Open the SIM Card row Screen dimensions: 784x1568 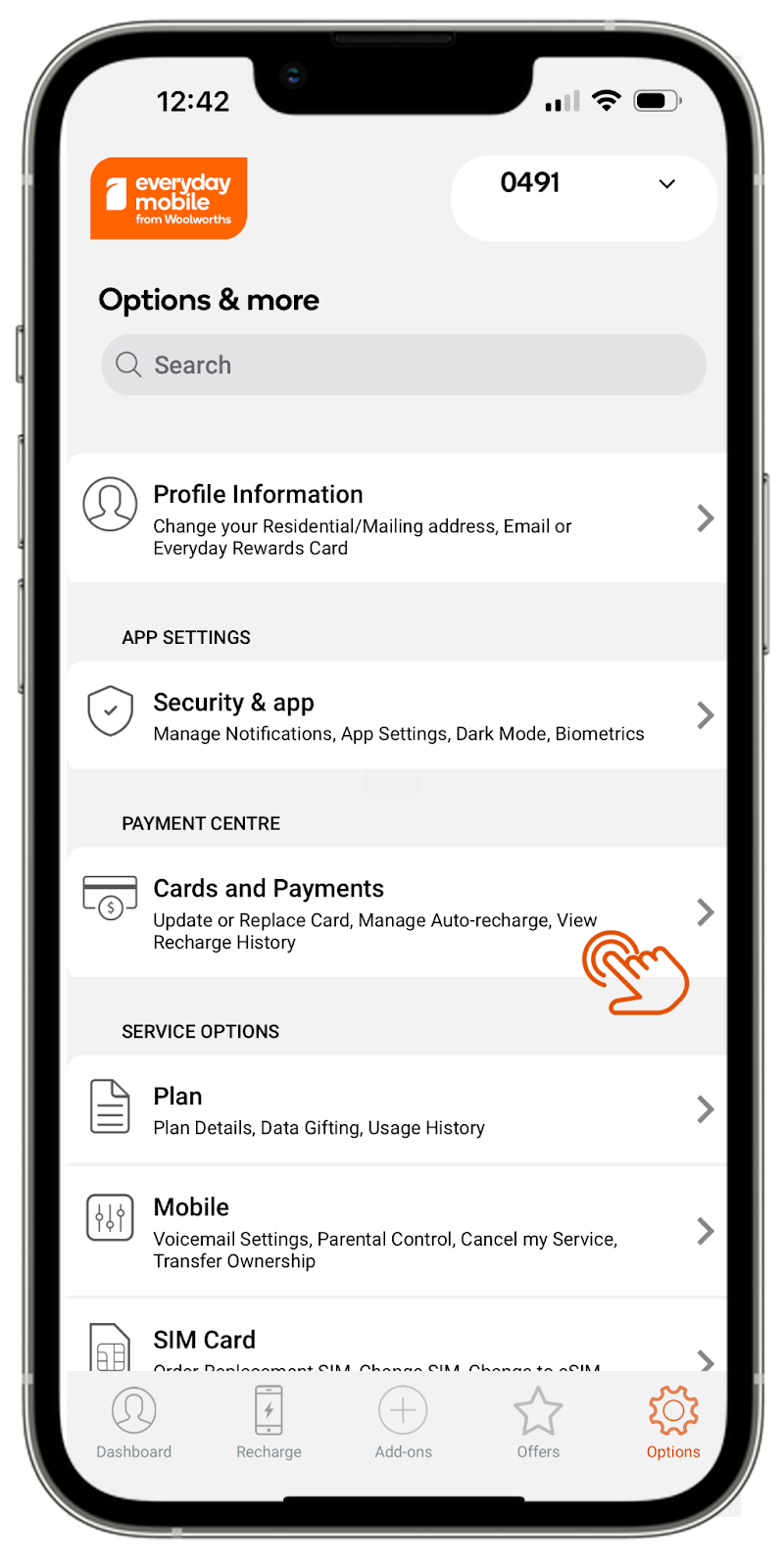click(397, 1345)
